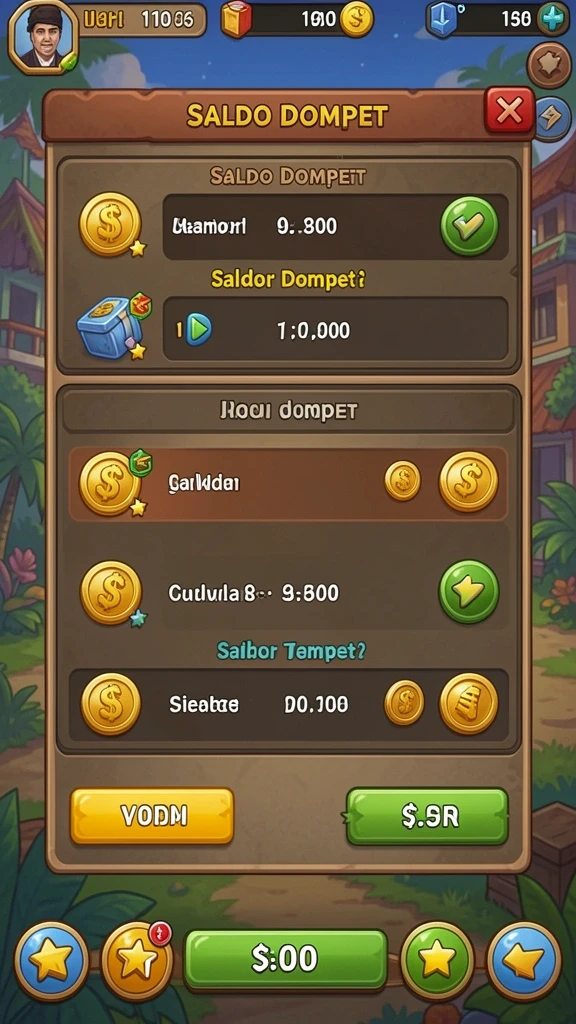The height and width of the screenshot is (1024, 576).
Task: Tap the yellow VODM button
Action: pos(152,816)
